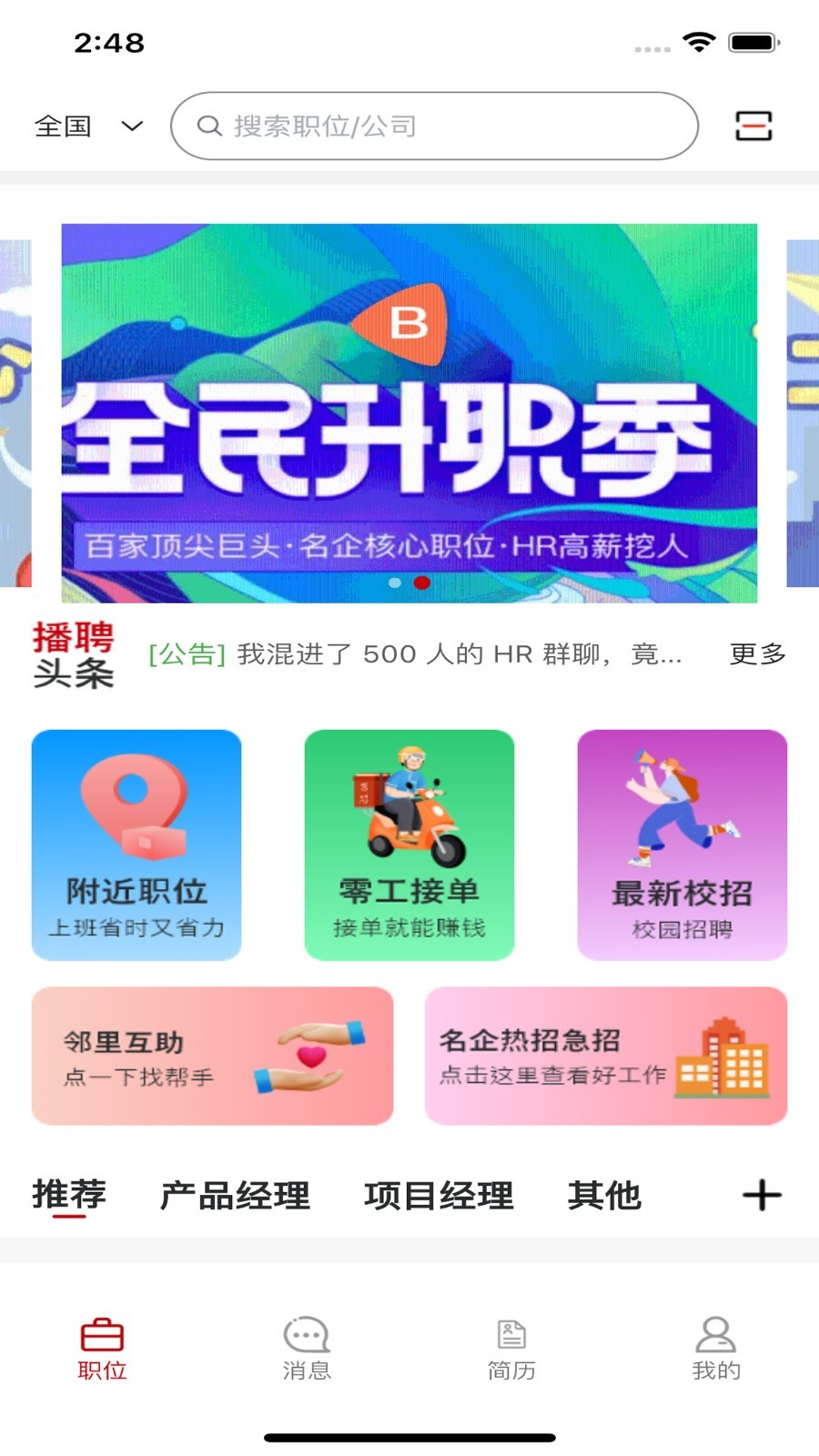
Task: Tap the scan/filter icon beside the search bar
Action: pyautogui.click(x=753, y=126)
